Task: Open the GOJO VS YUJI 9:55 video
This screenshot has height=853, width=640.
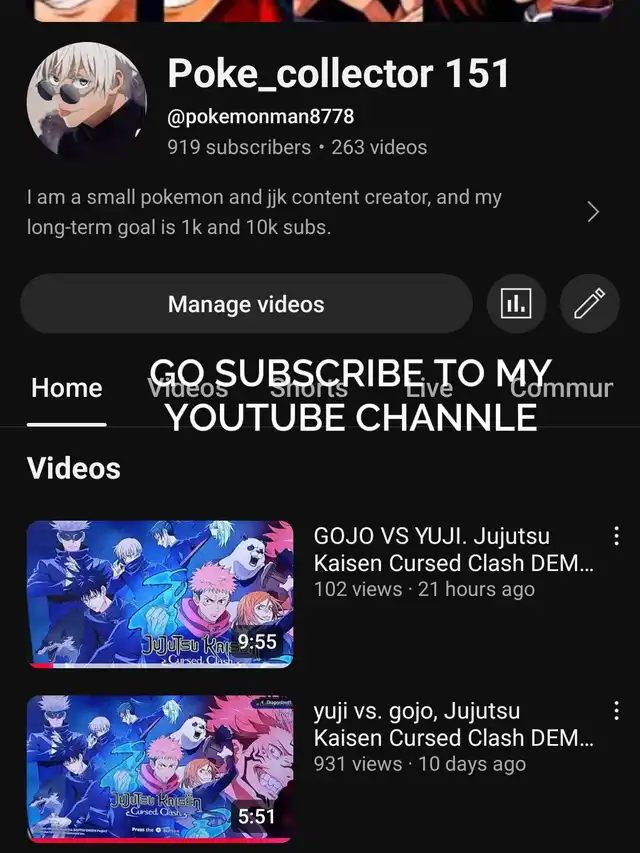Action: coord(160,593)
